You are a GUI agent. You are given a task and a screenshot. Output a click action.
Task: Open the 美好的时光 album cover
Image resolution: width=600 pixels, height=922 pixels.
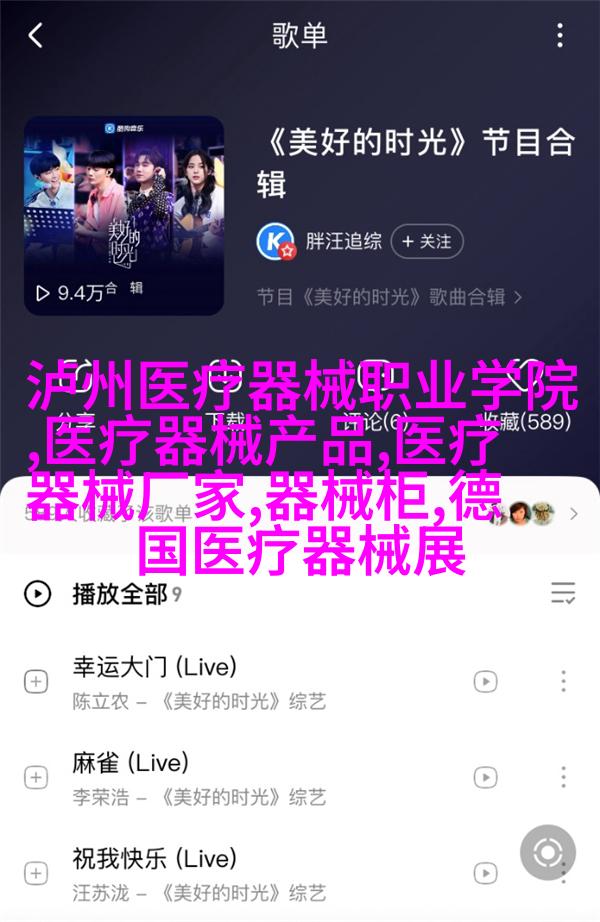[x=123, y=216]
